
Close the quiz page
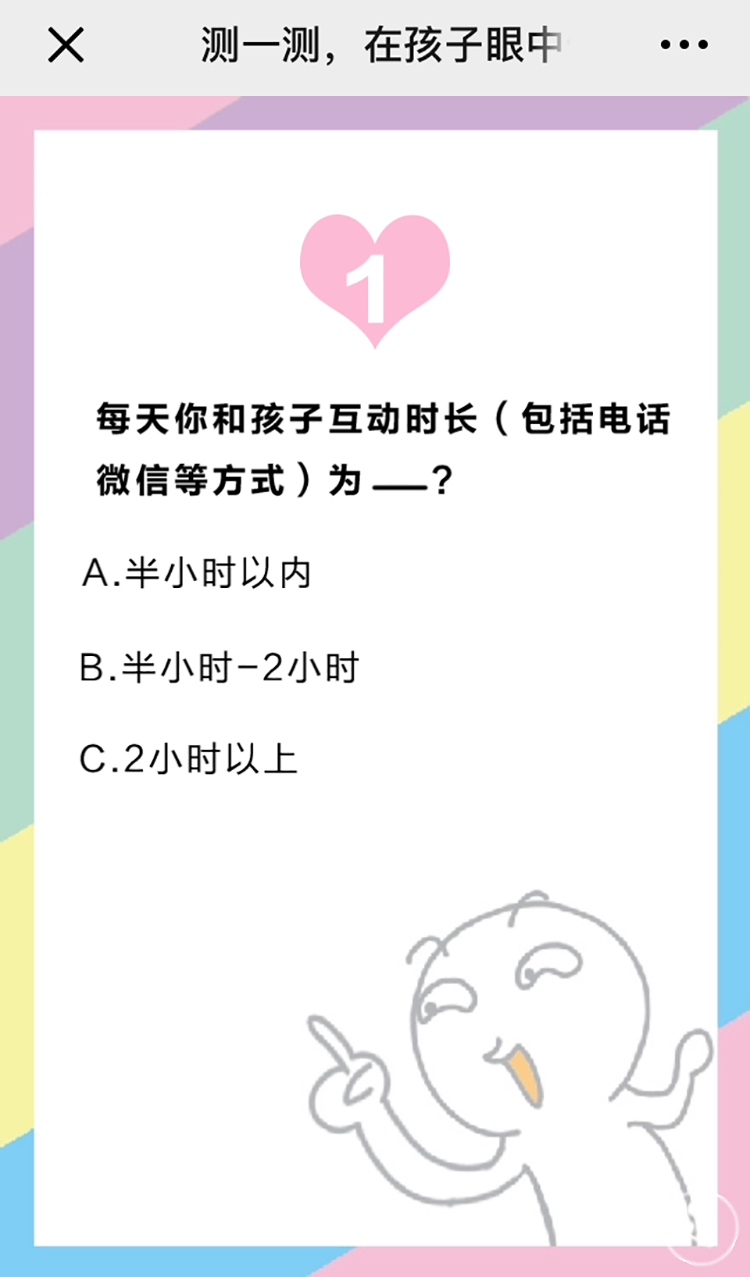tap(66, 46)
